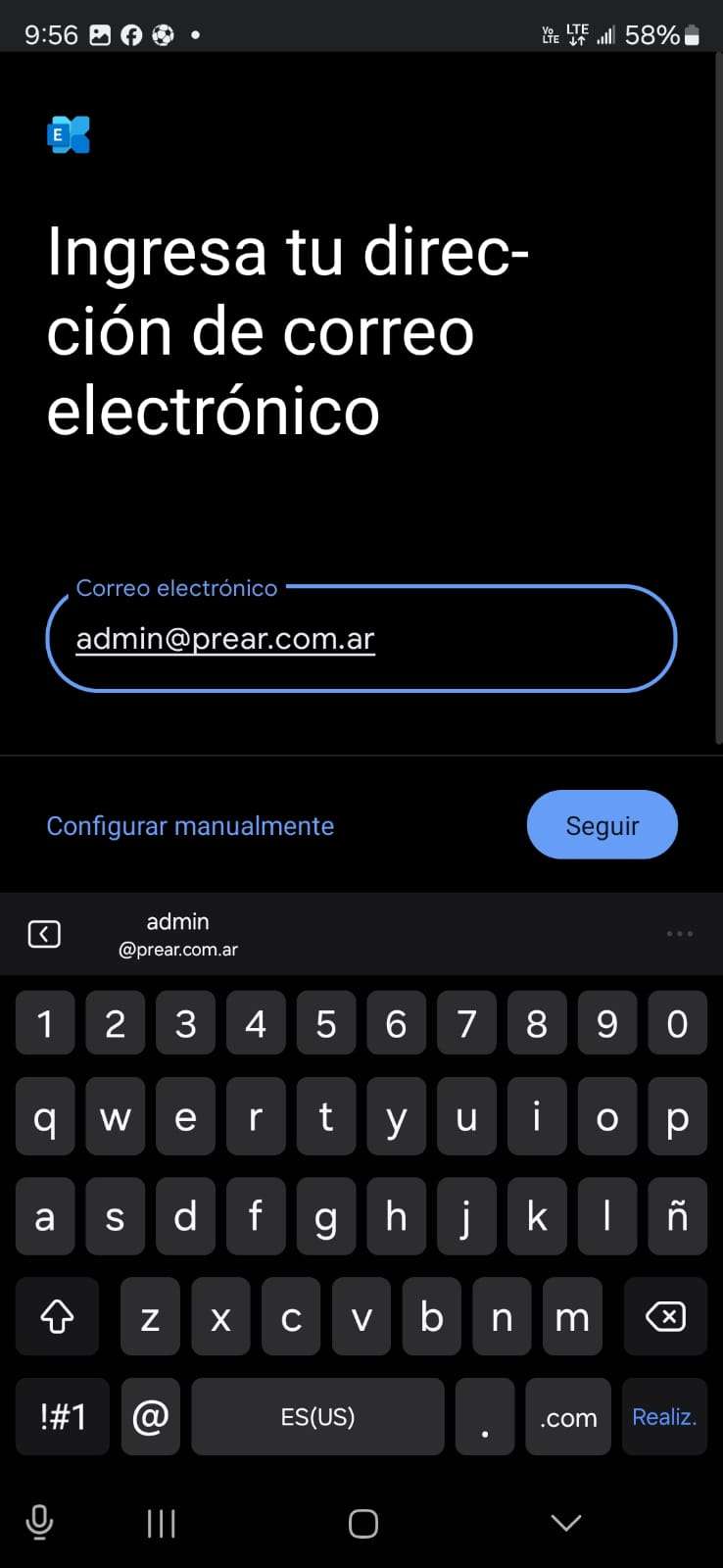Image resolution: width=723 pixels, height=1568 pixels.
Task: Tap the Realiz. key on the keyboard
Action: tap(664, 1416)
